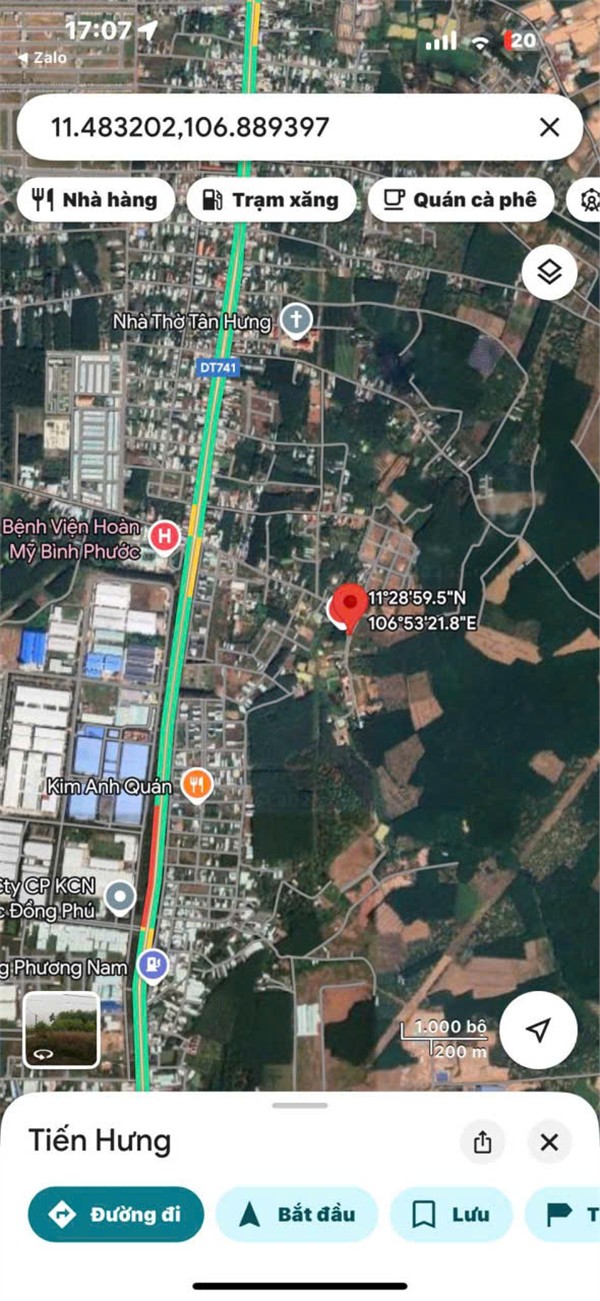This screenshot has height=1301, width=600.
Task: Open the map layers selector
Action: 549,272
